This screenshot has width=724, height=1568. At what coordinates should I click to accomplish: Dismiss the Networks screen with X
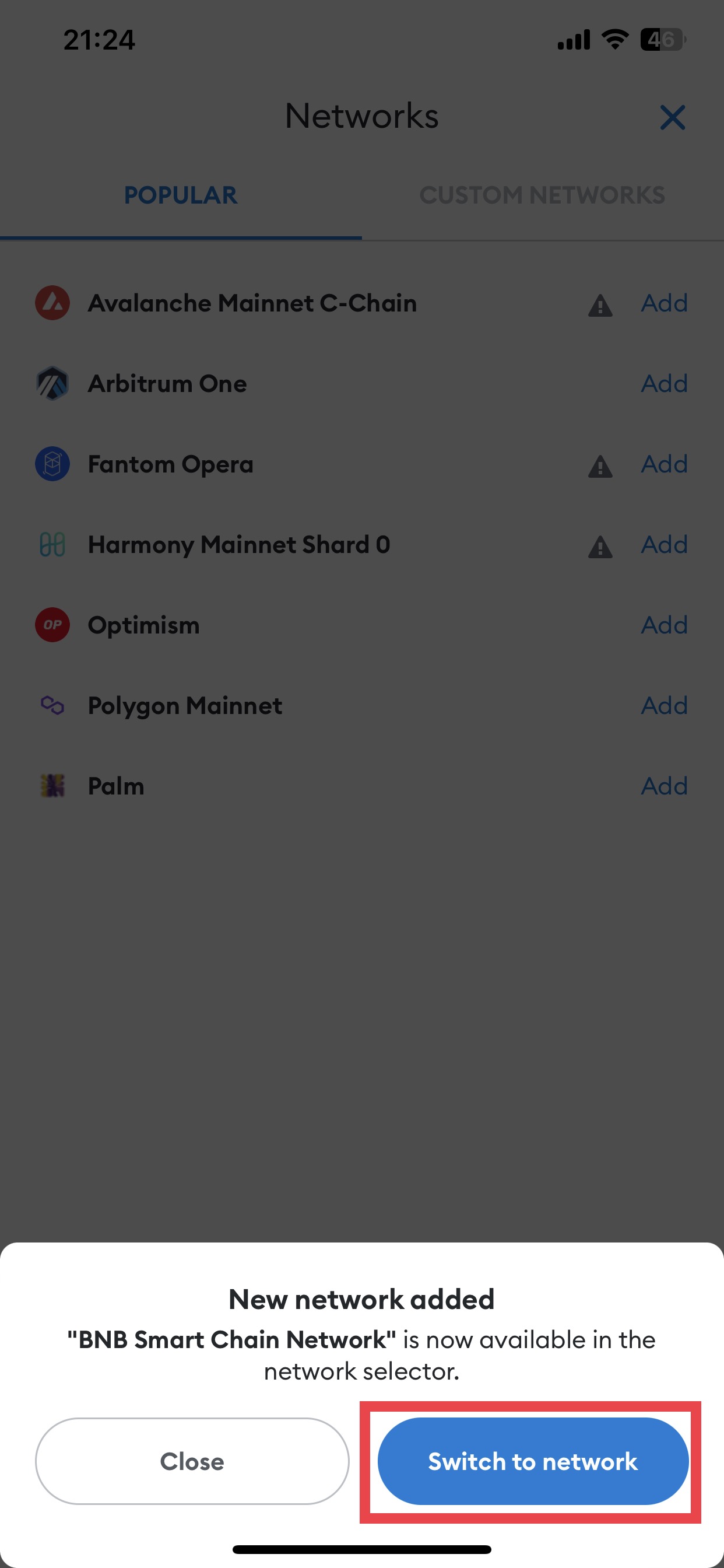pos(672,117)
